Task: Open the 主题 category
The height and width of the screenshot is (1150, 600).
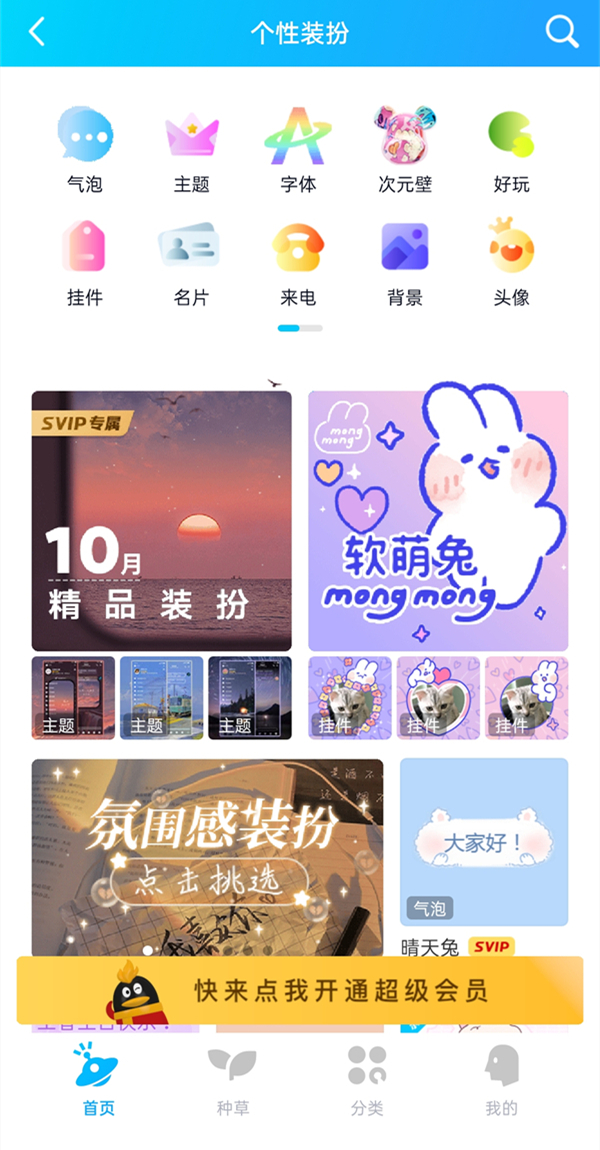Action: pyautogui.click(x=191, y=150)
